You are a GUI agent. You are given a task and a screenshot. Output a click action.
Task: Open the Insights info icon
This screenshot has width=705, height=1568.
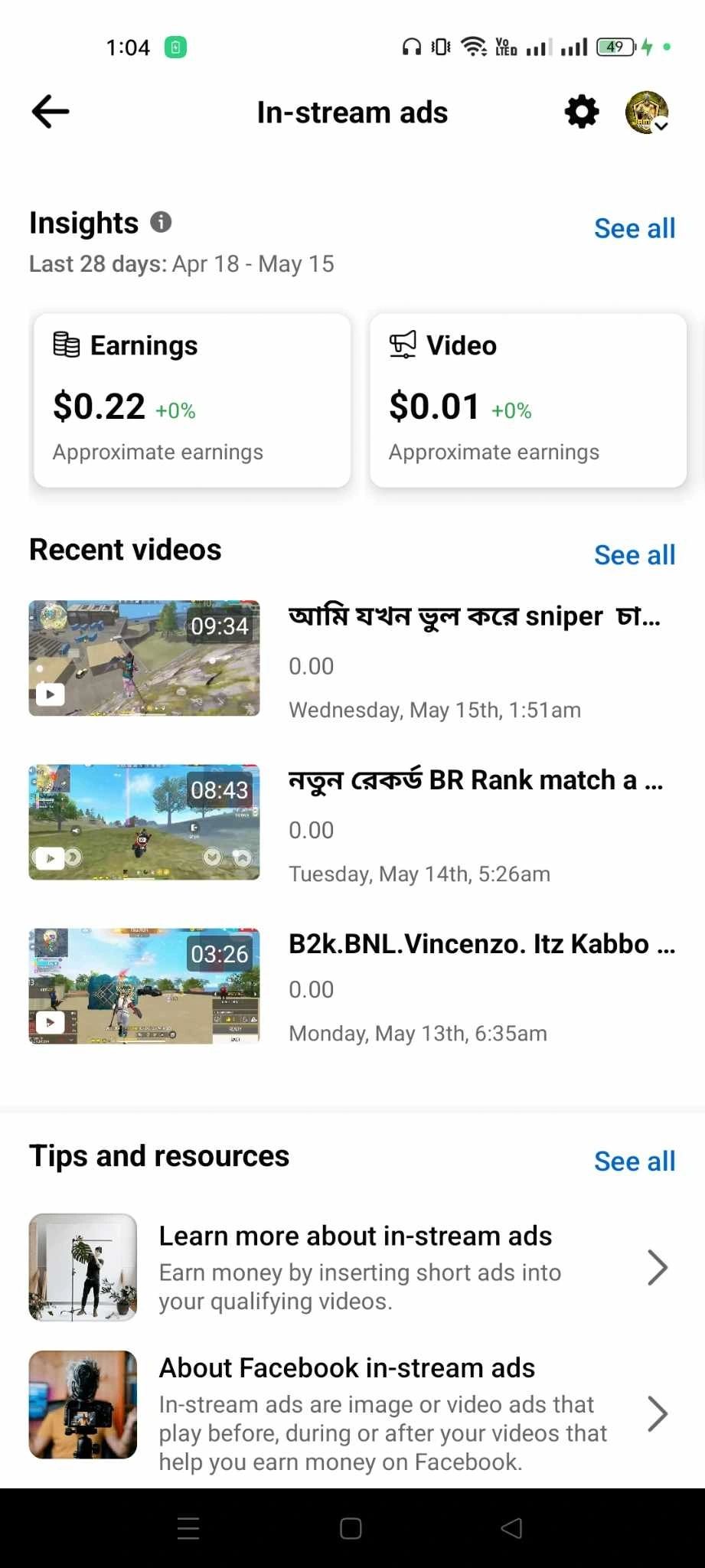click(x=161, y=222)
